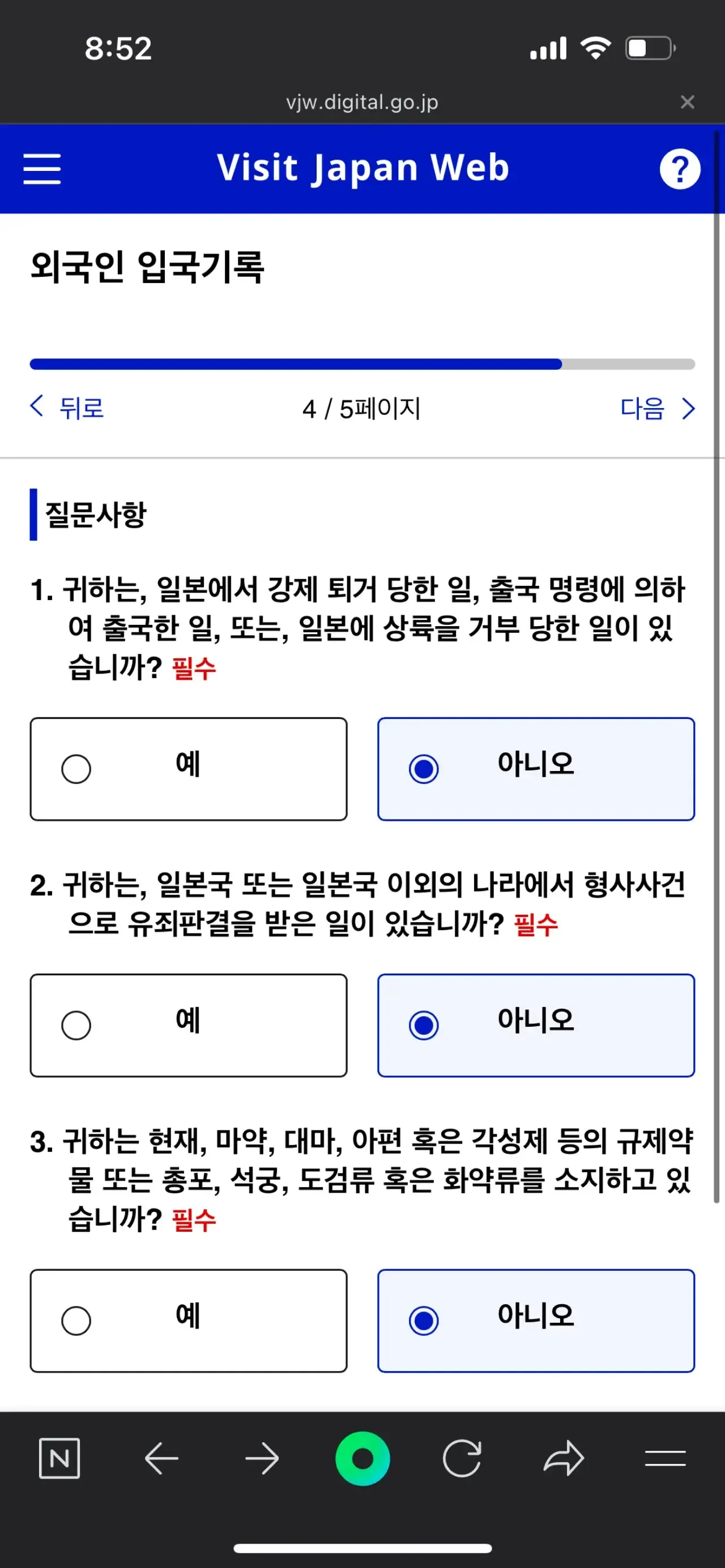Go back with the 뒤로 link
This screenshot has height=1568, width=725.
(67, 407)
